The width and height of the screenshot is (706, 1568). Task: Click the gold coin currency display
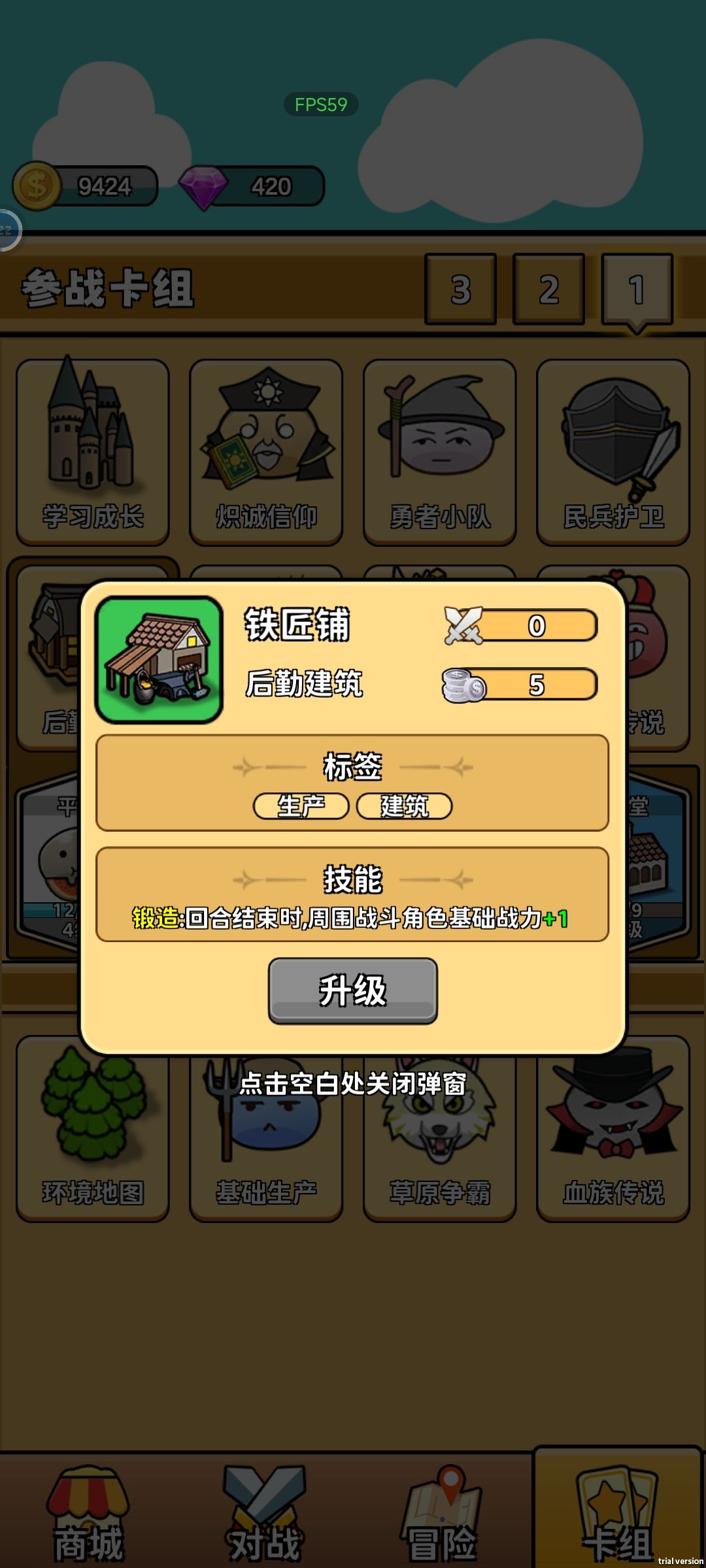85,186
